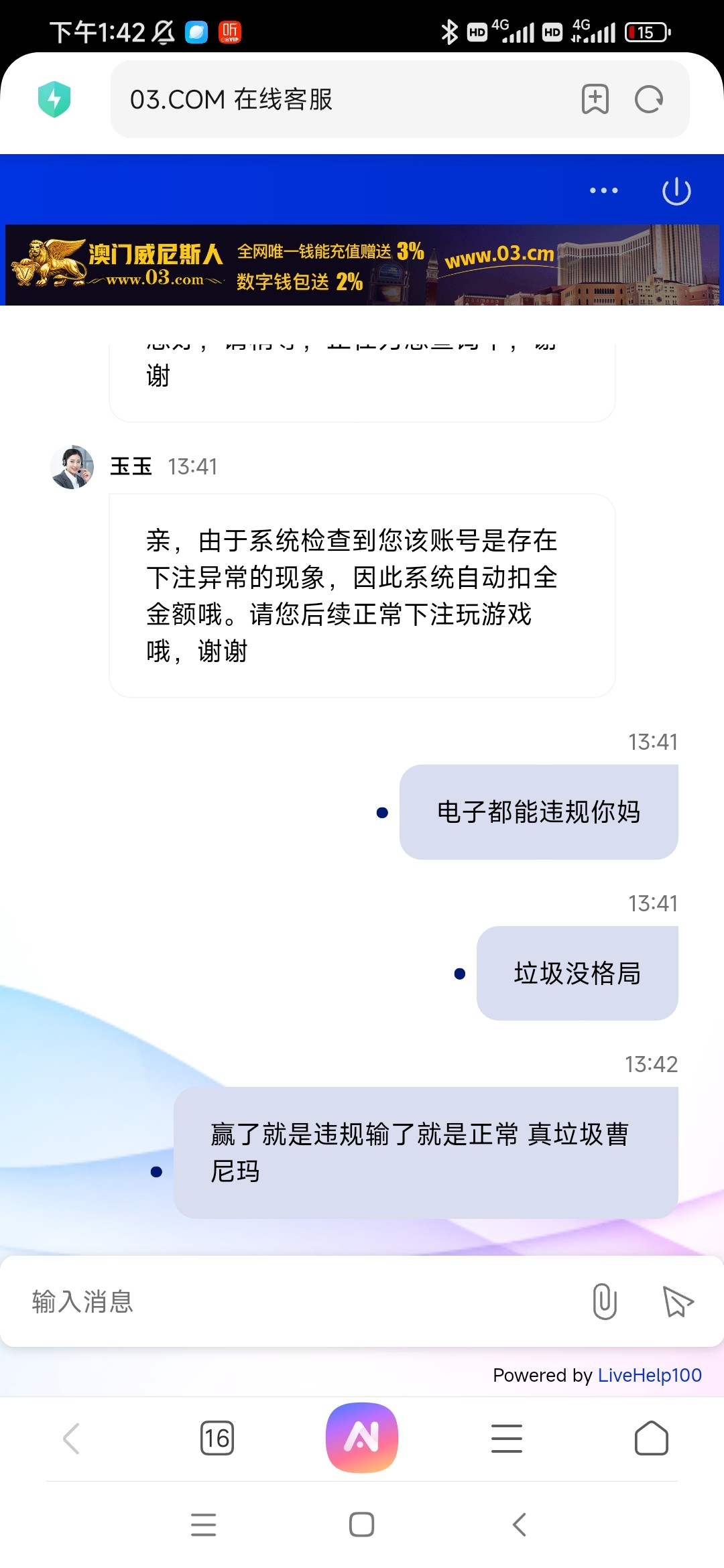This screenshot has height=1568, width=724.
Task: Open the 澳门威尼斯人 promo banner
Action: point(362,265)
